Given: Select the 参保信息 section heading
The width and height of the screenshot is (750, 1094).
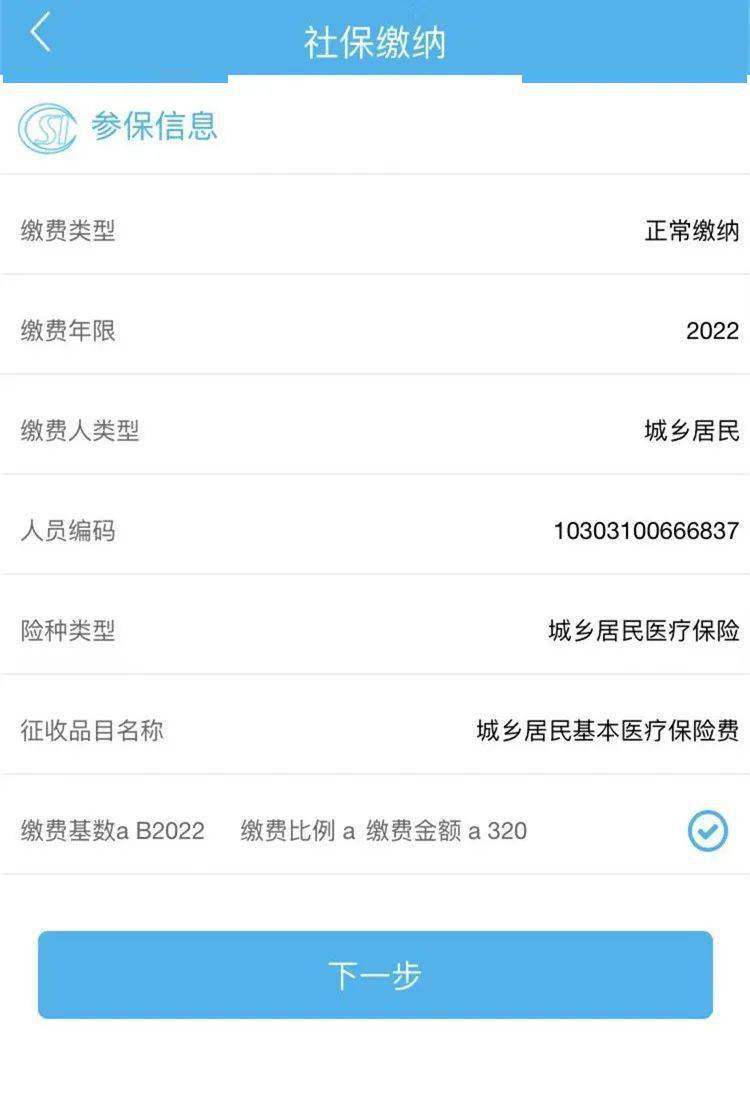Looking at the screenshot, I should click(150, 127).
